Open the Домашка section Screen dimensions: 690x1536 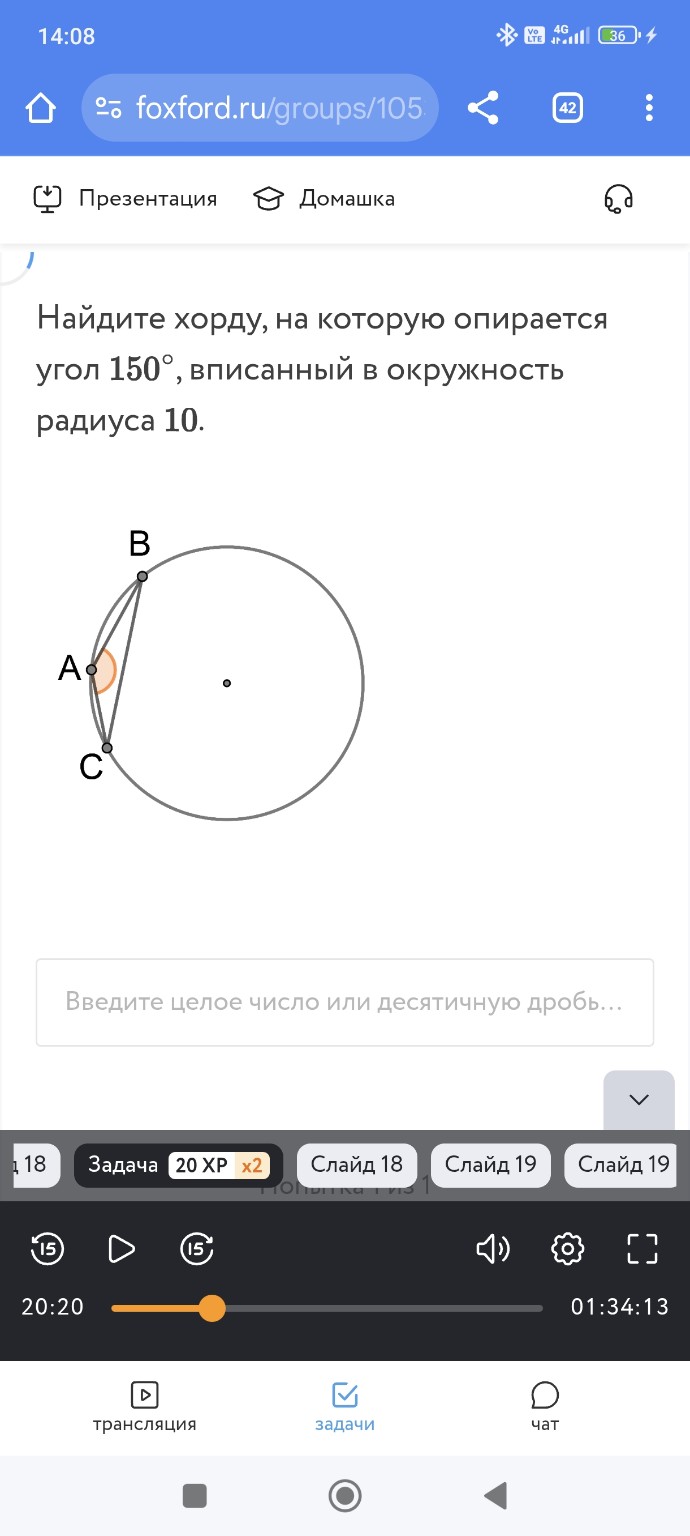pyautogui.click(x=324, y=199)
